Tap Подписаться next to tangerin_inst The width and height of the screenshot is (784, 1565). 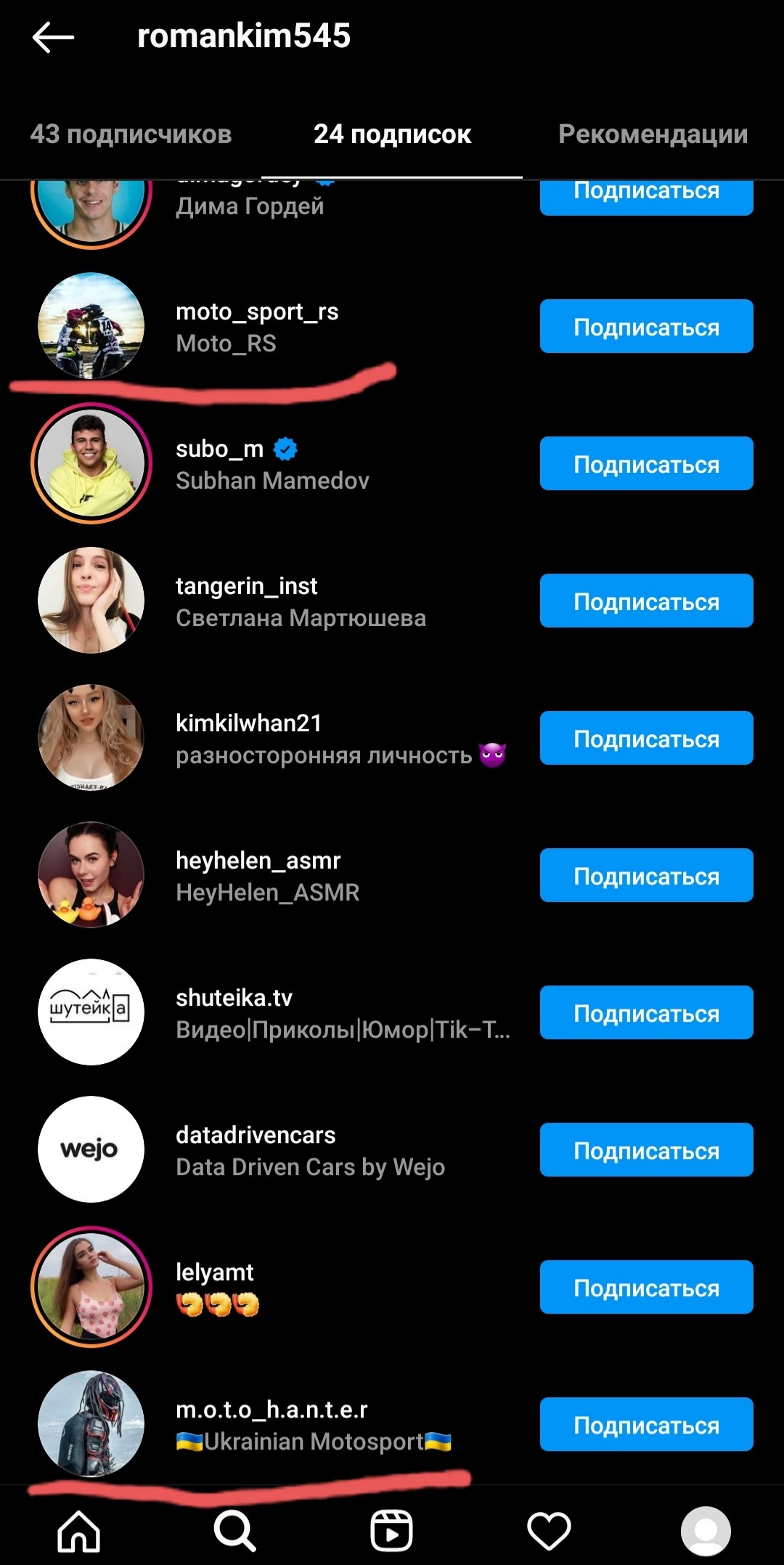coord(646,601)
